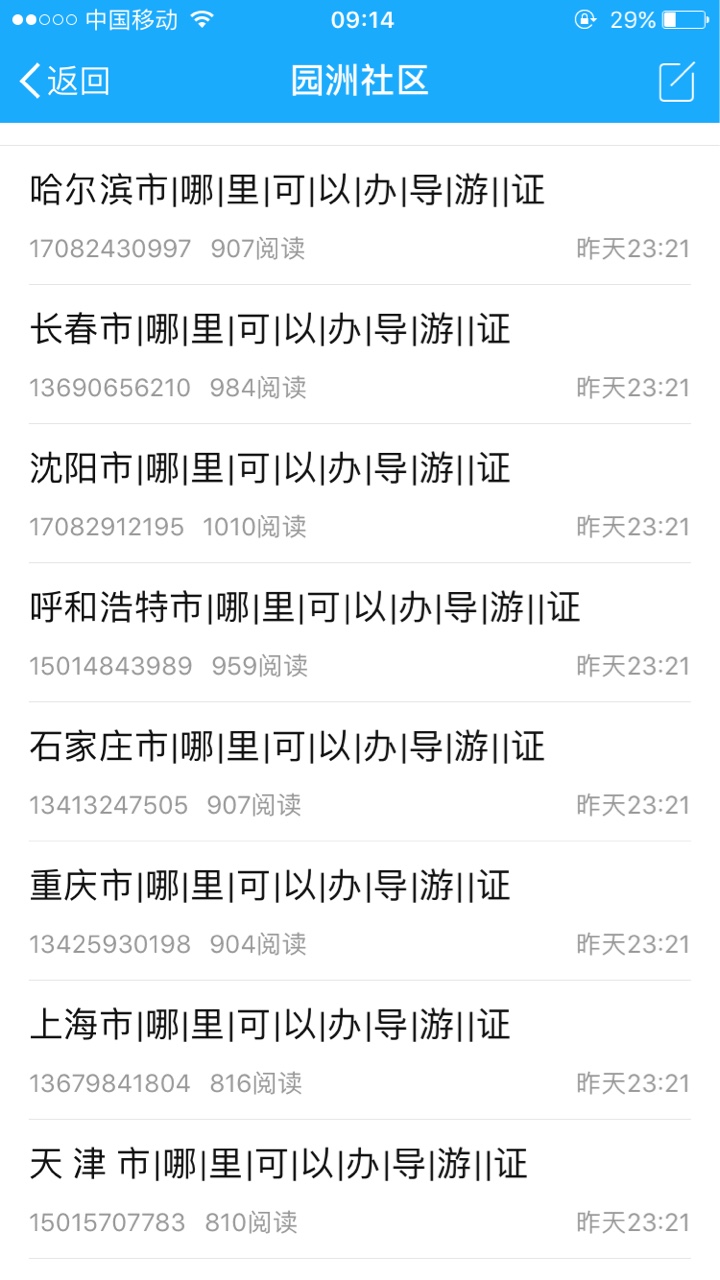Open the 呼和浩特市 post
Image resolution: width=720 pixels, height=1280 pixels.
pos(305,607)
